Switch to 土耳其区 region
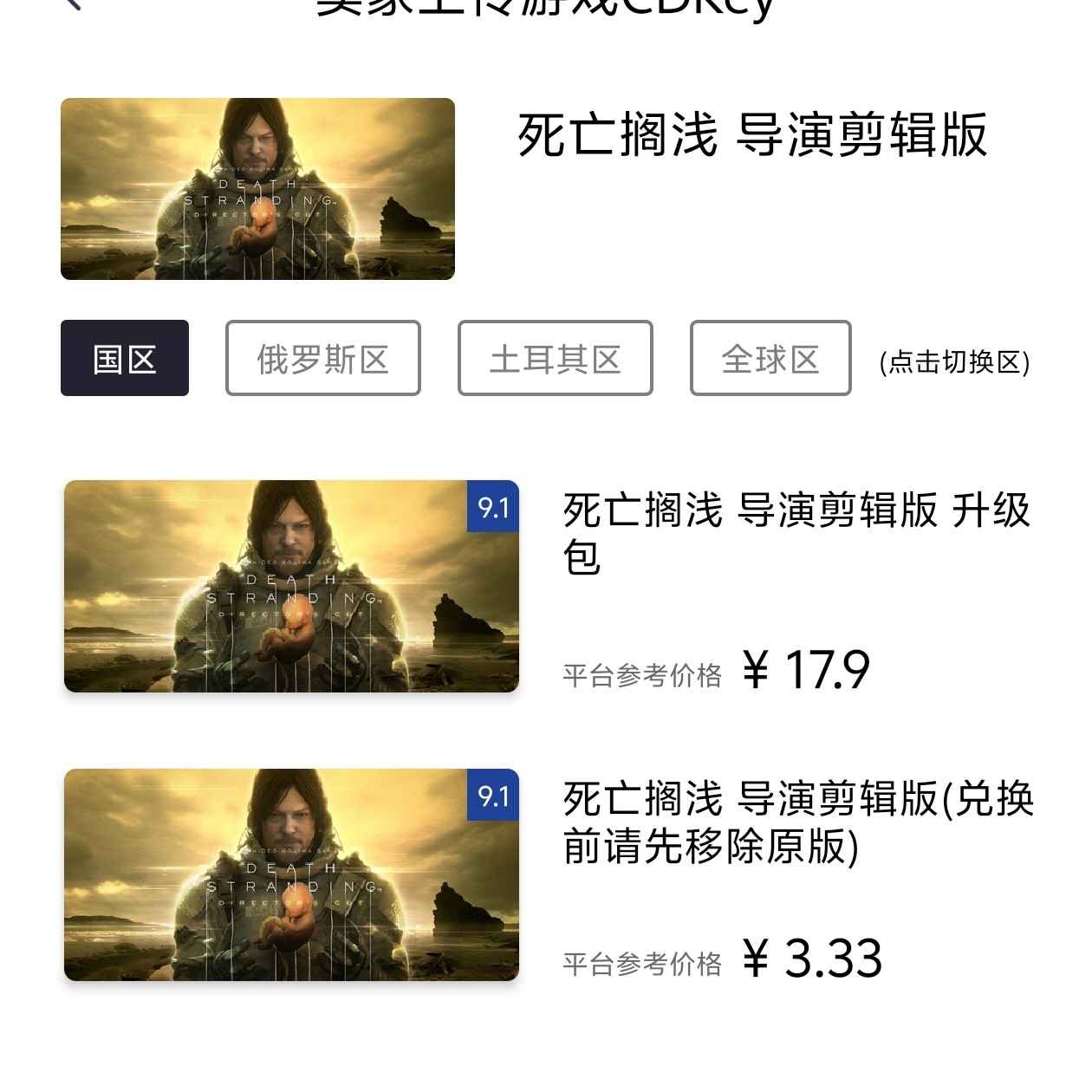 coord(555,358)
